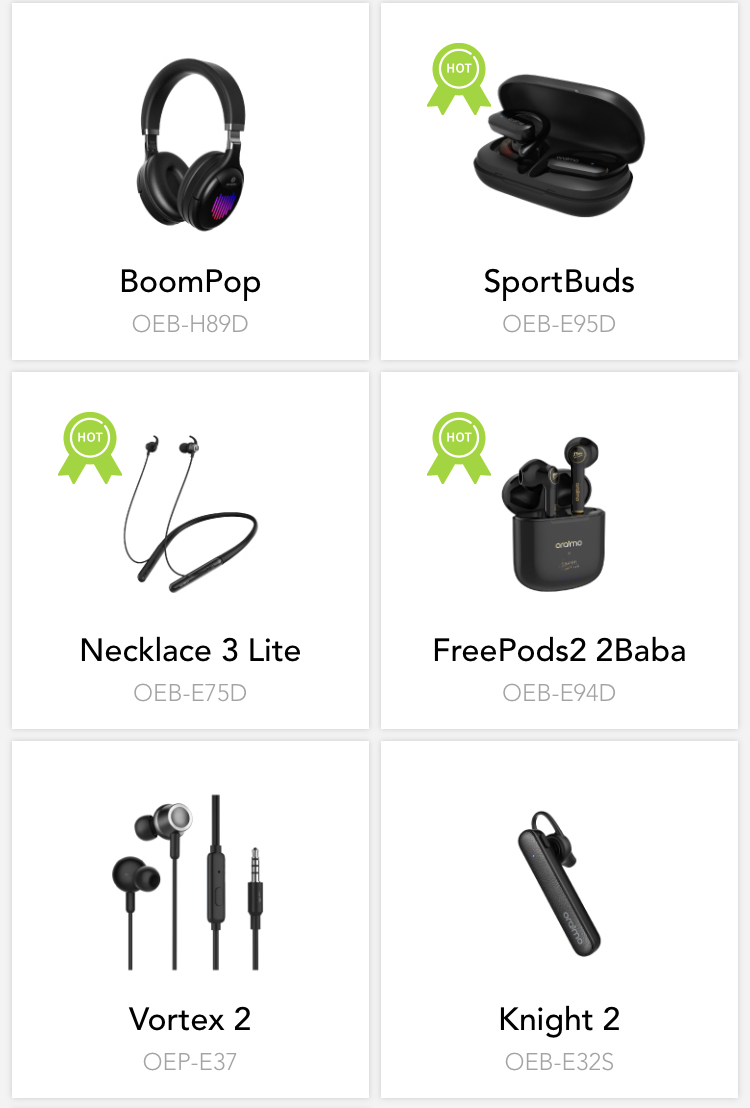The width and height of the screenshot is (750, 1108).
Task: Open FreePods2 2Baba product details
Action: click(559, 551)
